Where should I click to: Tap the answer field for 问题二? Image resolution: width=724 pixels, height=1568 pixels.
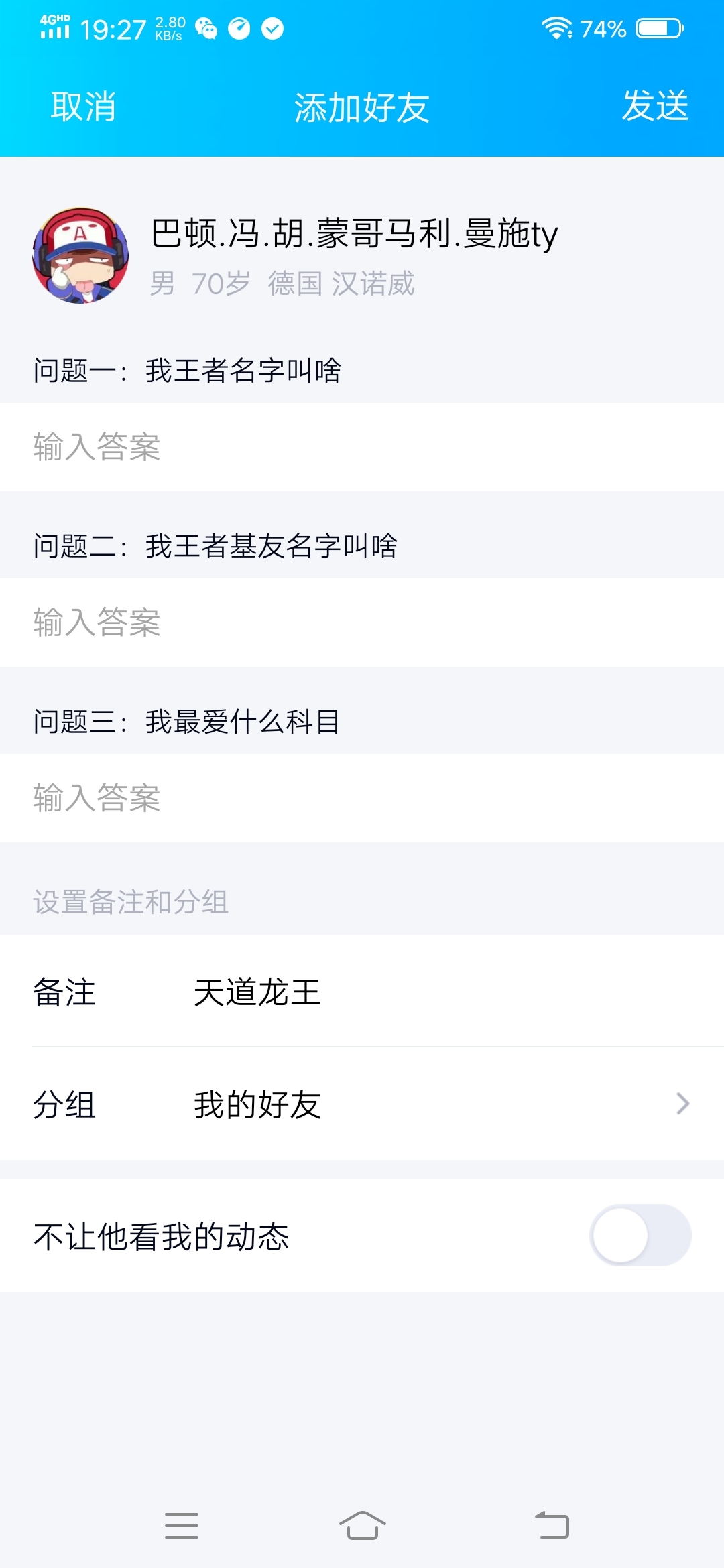point(362,622)
